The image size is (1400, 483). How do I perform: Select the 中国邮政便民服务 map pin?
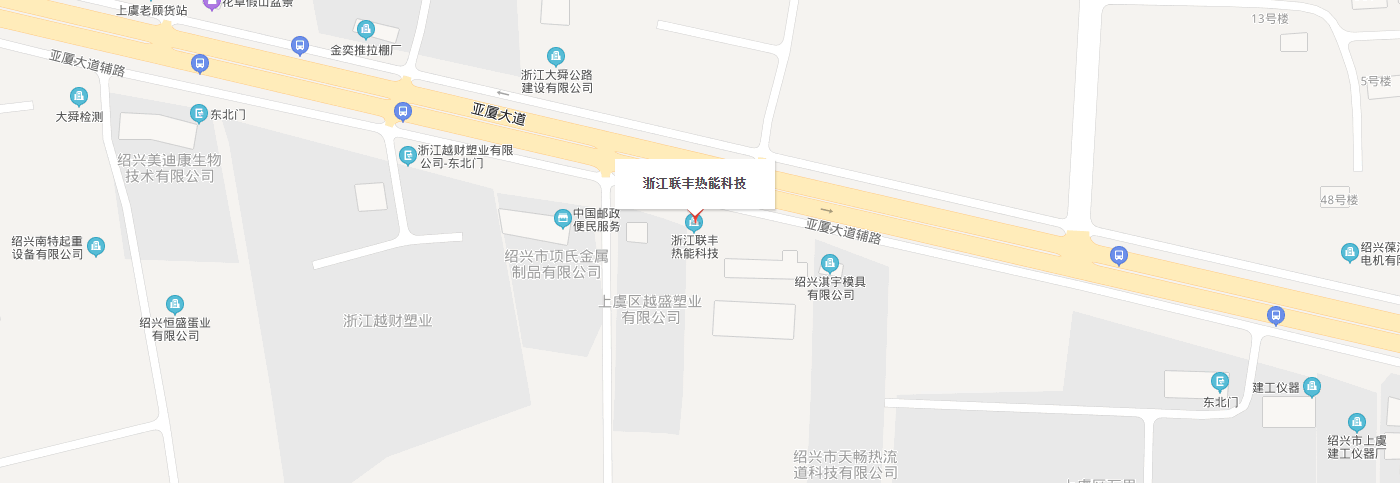[562, 218]
